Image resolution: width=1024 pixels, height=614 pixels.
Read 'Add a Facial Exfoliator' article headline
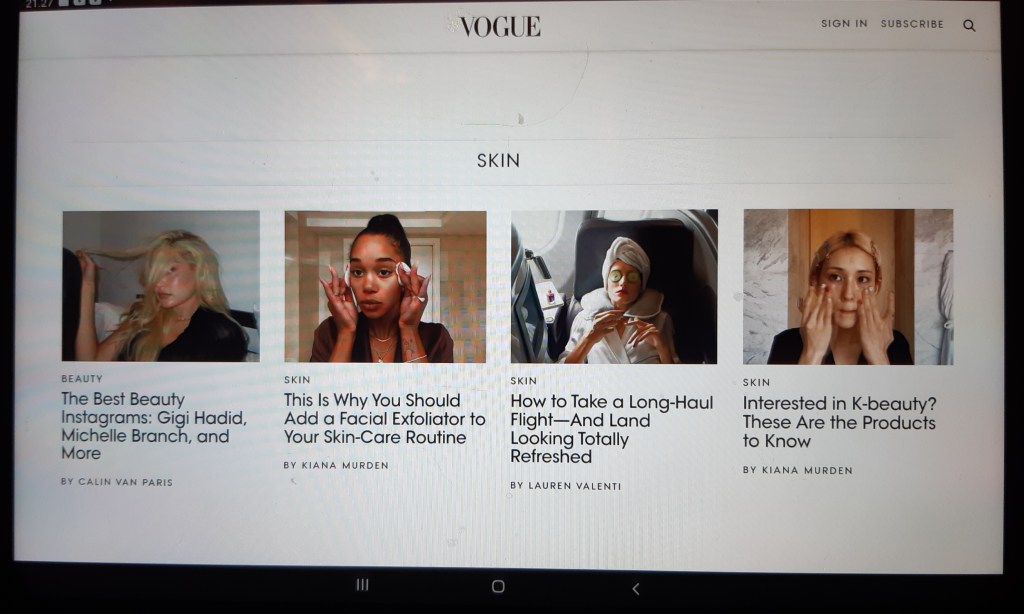[384, 419]
